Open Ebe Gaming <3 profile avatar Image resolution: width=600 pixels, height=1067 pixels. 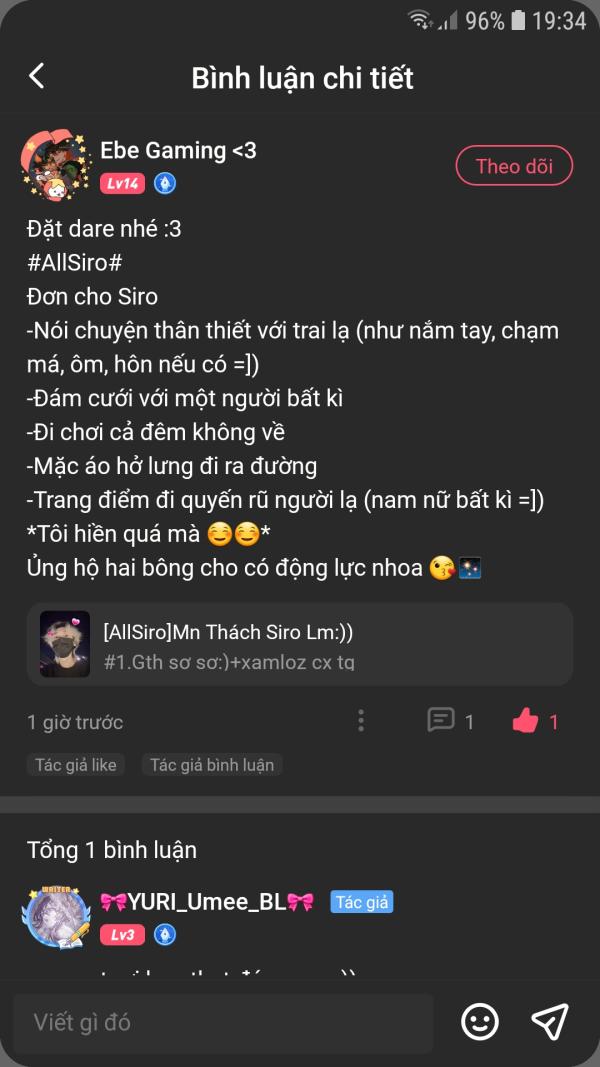56,166
